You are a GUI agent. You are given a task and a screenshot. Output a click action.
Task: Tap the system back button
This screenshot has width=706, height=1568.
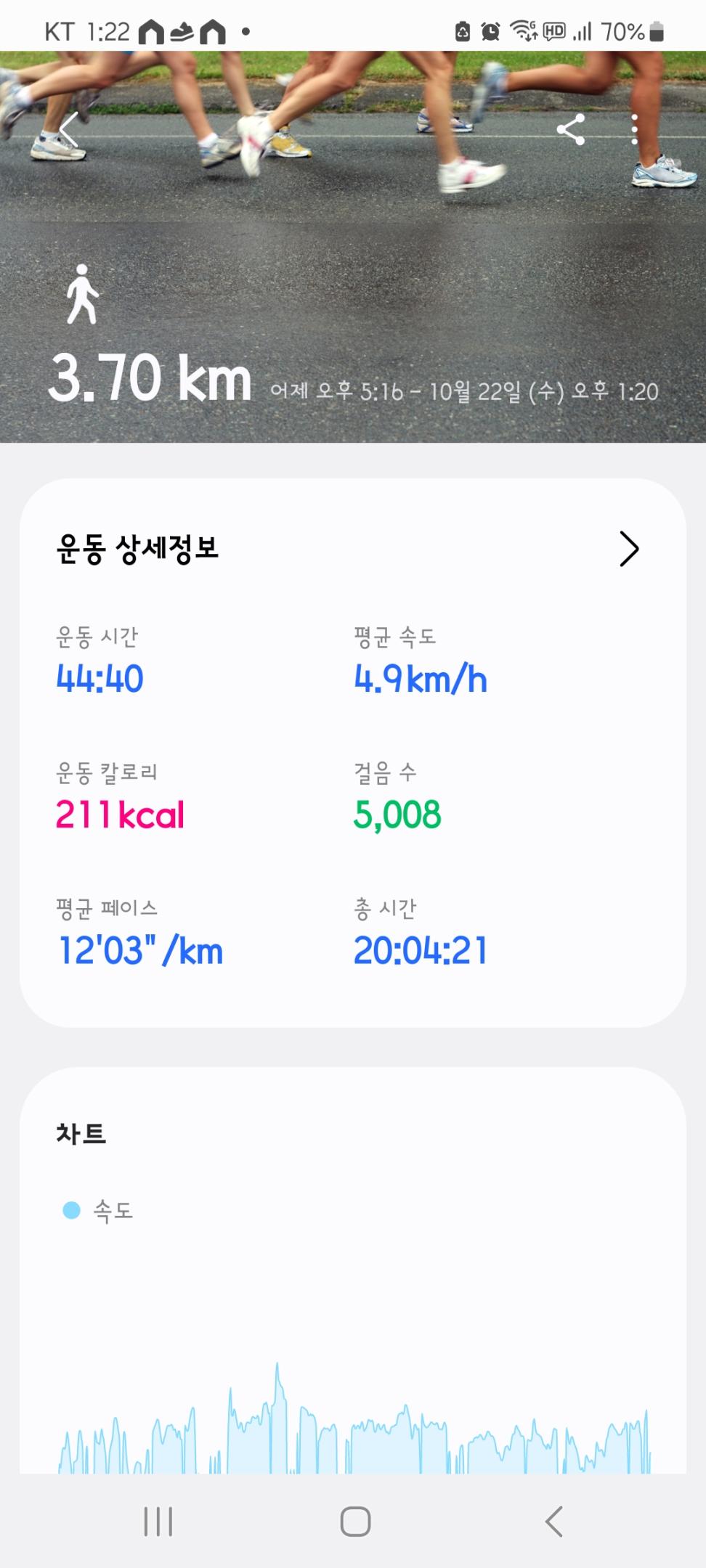coord(553,1522)
